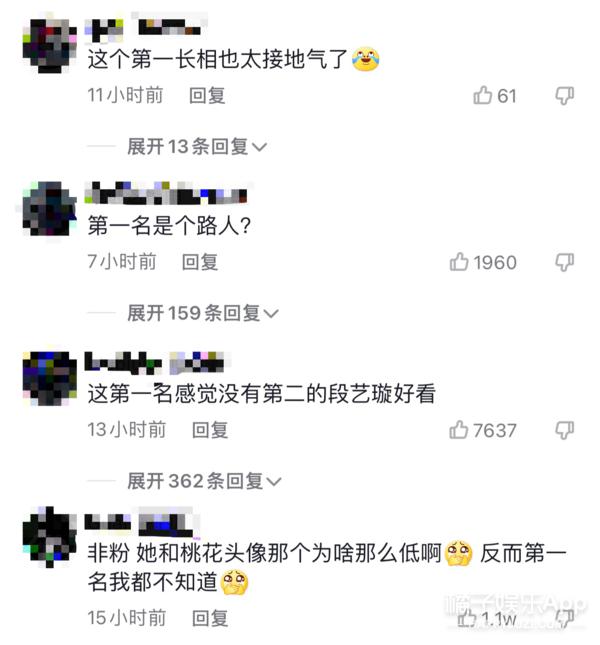Reply to the comment mentioning 段艺璇
600x645 pixels.
[210, 430]
